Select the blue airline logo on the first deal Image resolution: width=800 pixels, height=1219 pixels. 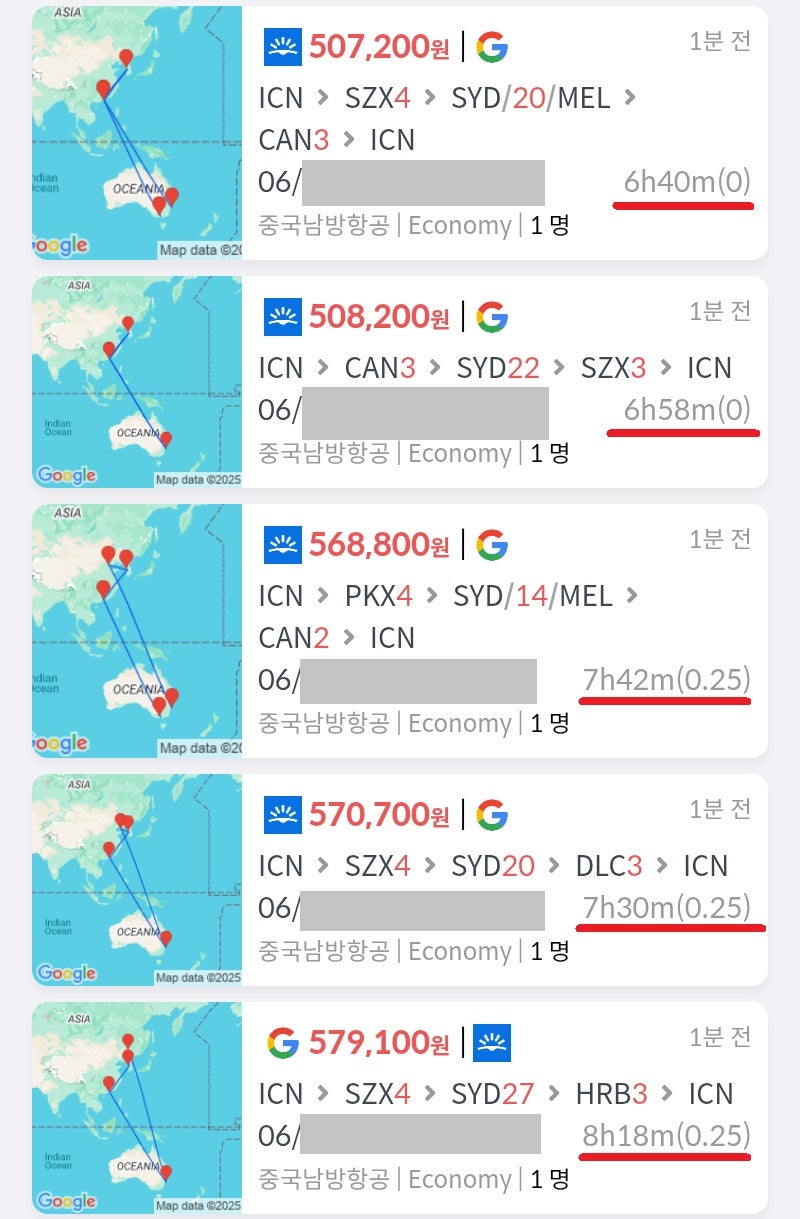pyautogui.click(x=285, y=45)
